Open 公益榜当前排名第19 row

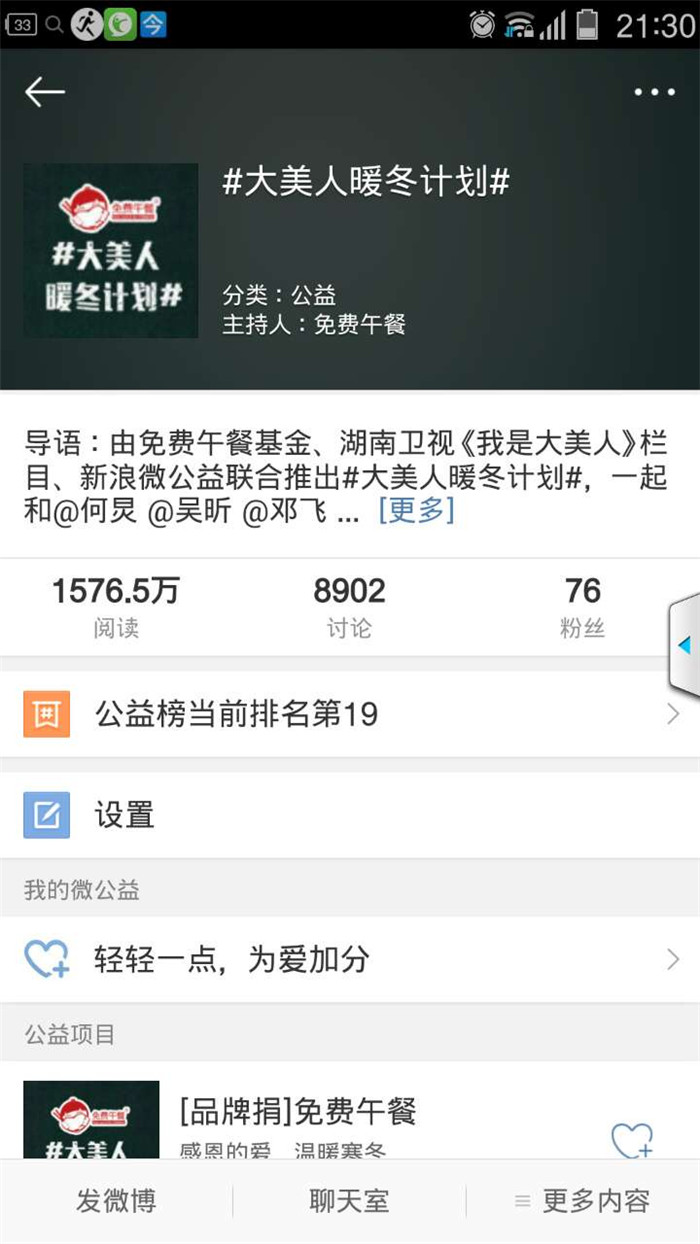[350, 714]
